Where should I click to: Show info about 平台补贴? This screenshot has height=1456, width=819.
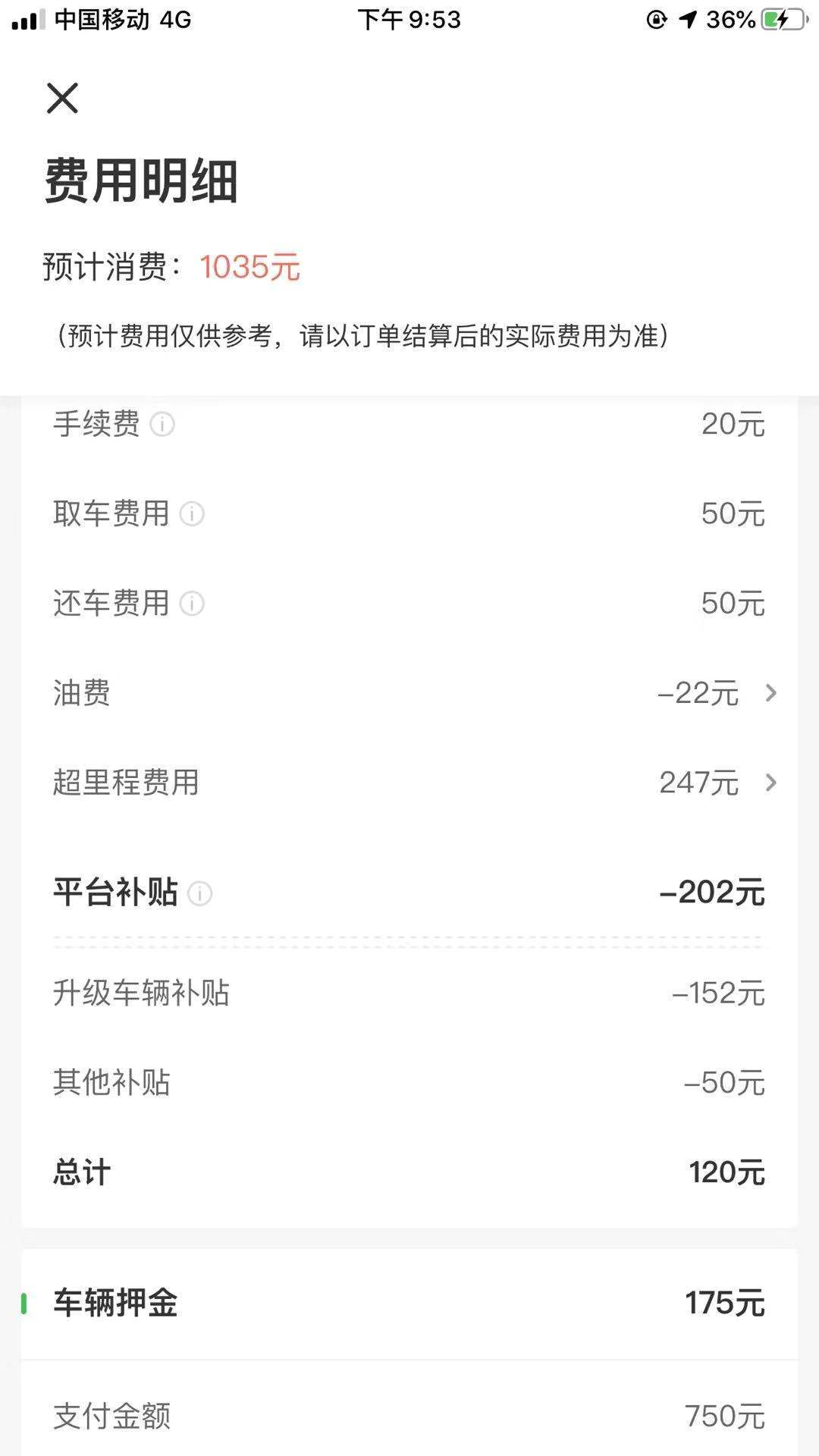point(199,893)
